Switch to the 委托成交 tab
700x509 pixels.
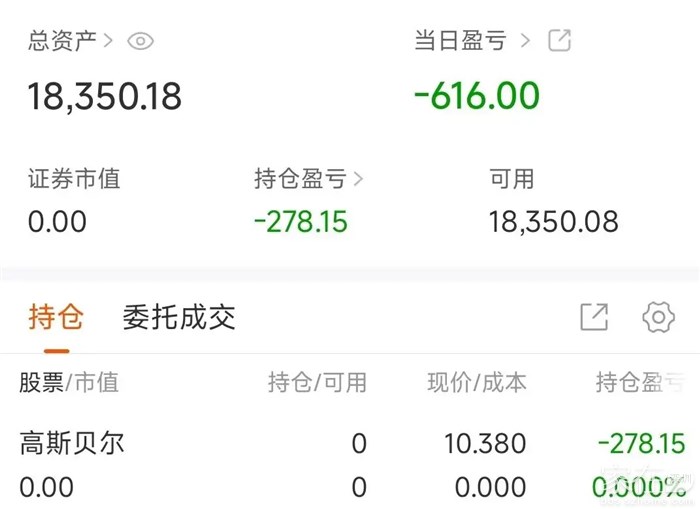(179, 318)
